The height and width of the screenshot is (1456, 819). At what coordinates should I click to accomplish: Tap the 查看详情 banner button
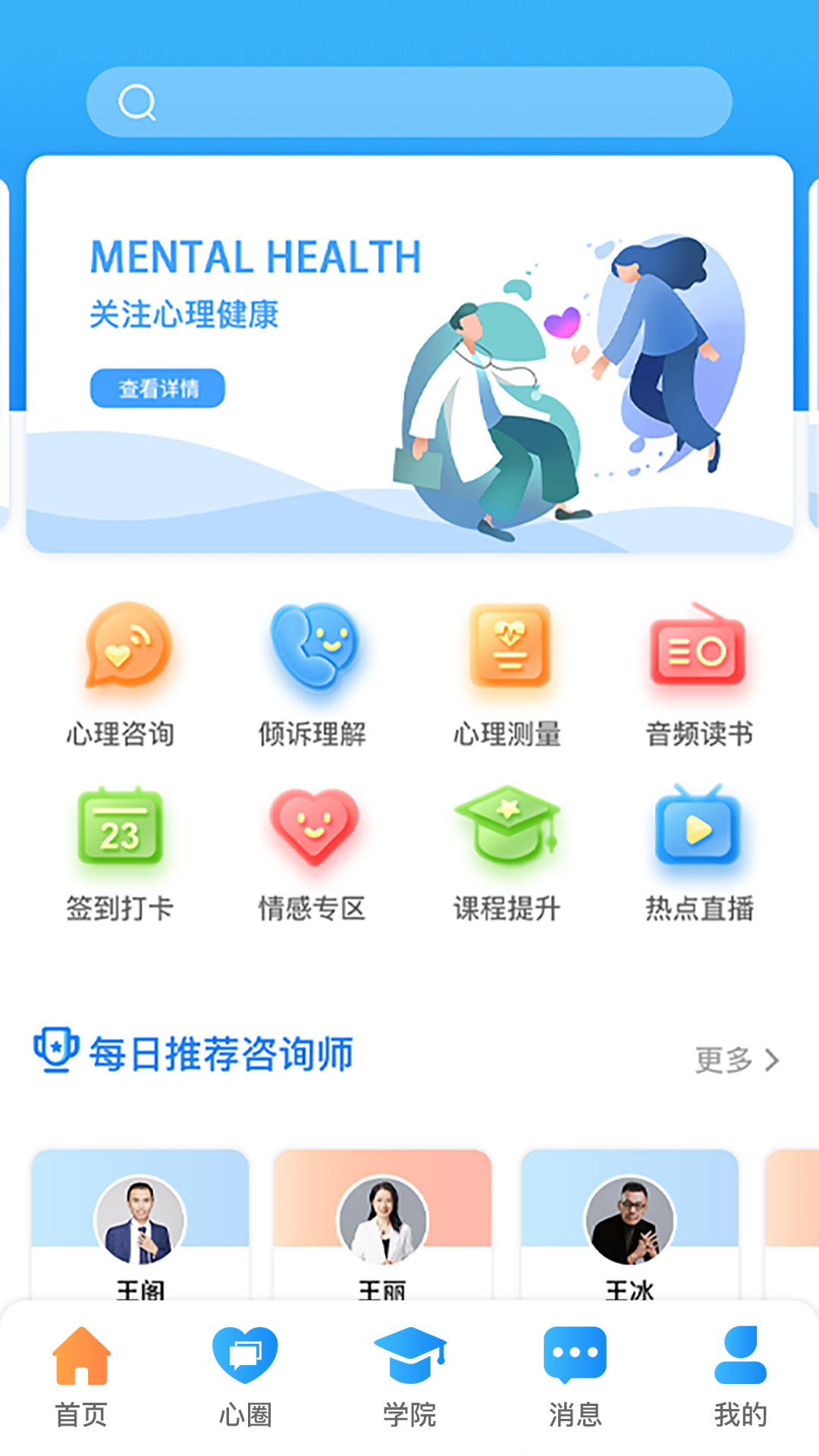click(x=158, y=388)
